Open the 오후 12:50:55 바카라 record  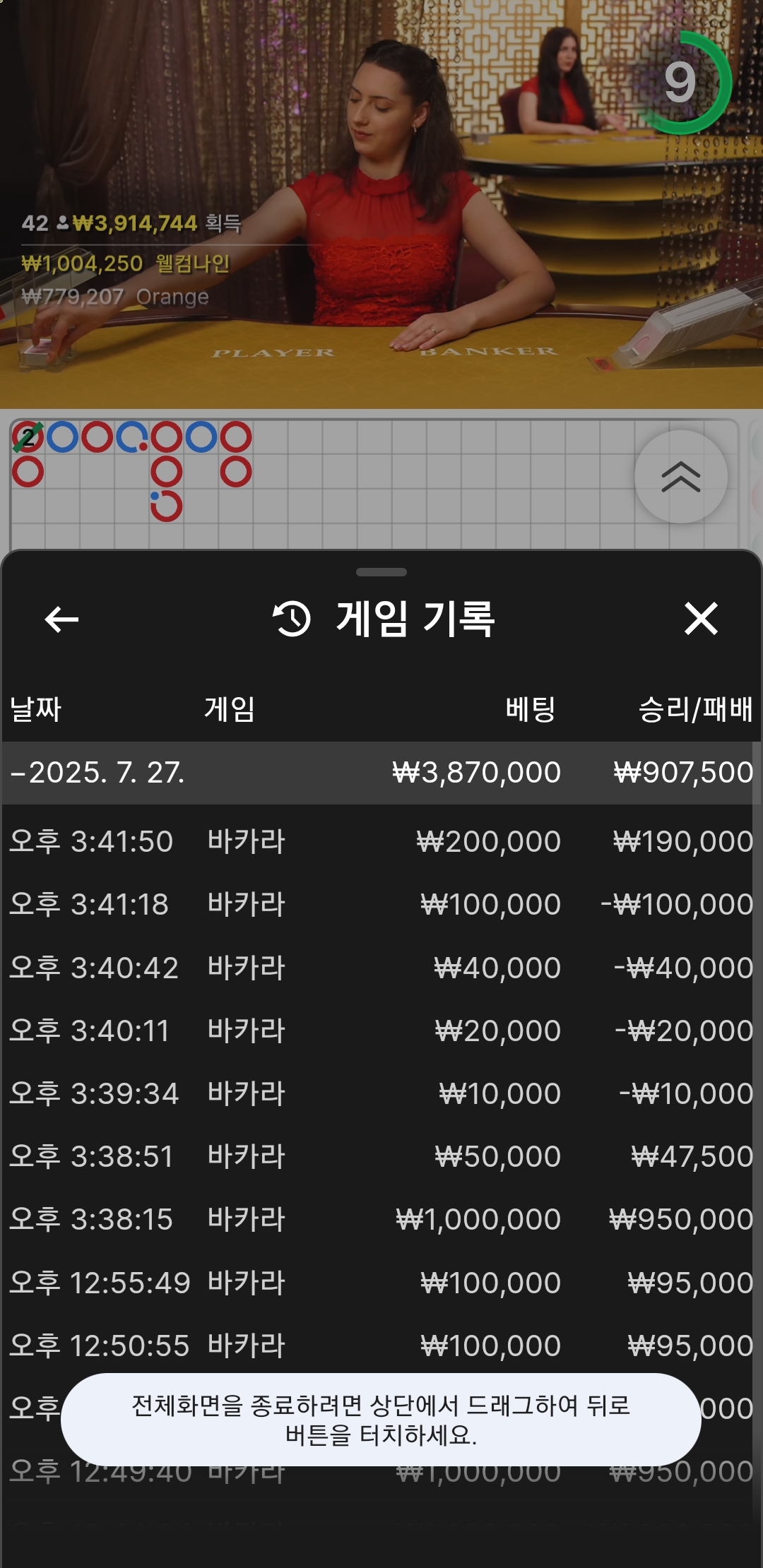[x=381, y=1346]
